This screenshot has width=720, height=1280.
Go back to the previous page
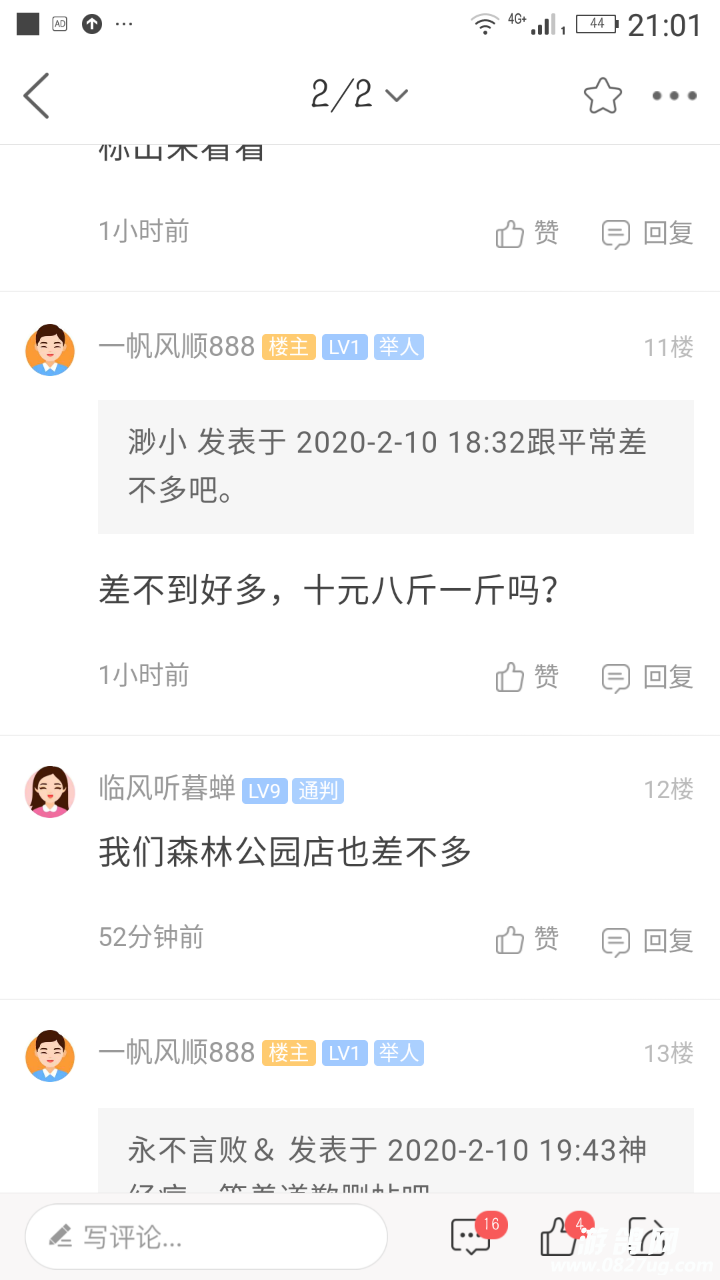point(37,96)
